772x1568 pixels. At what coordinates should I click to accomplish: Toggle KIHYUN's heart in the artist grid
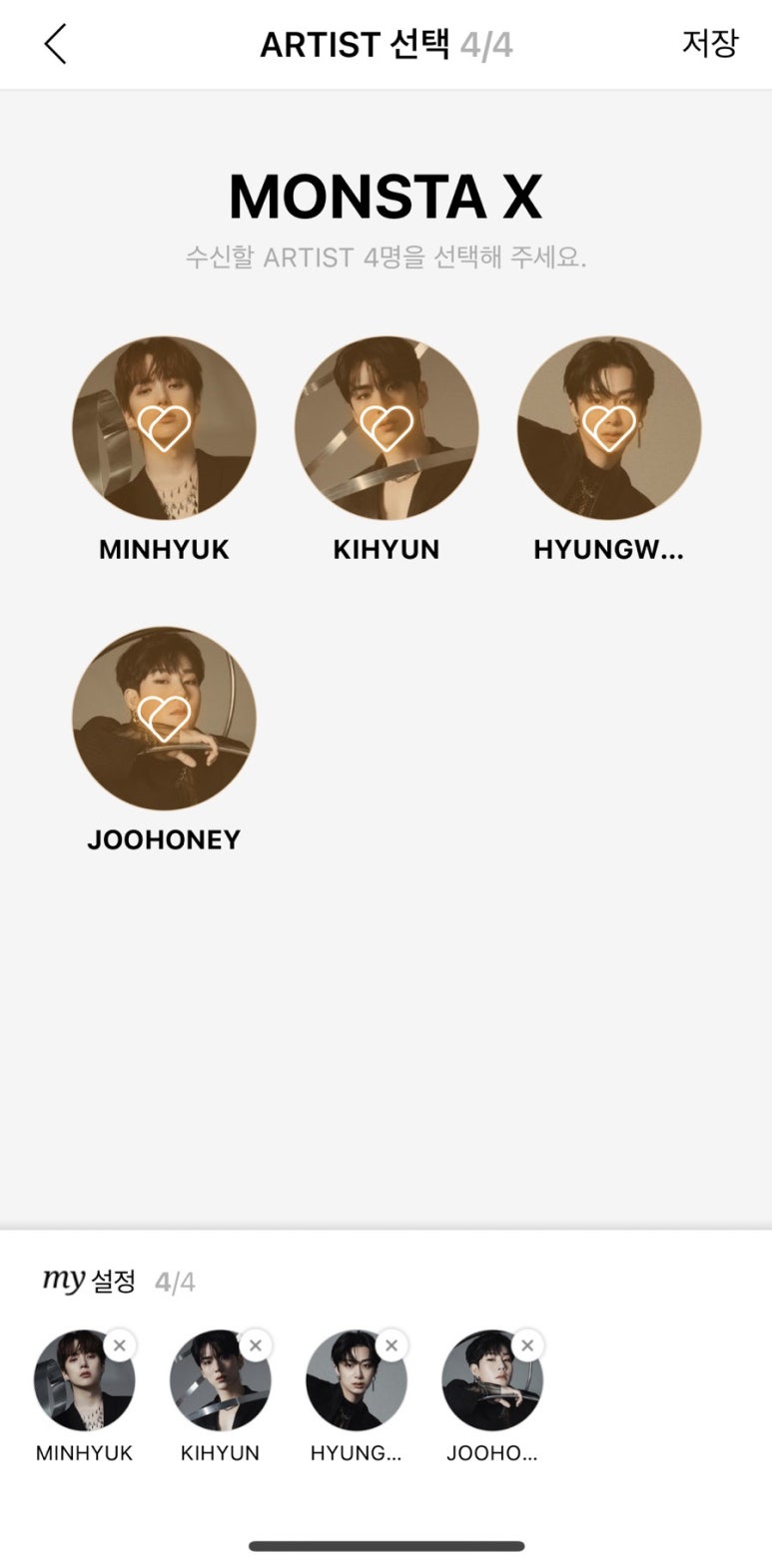pos(386,427)
